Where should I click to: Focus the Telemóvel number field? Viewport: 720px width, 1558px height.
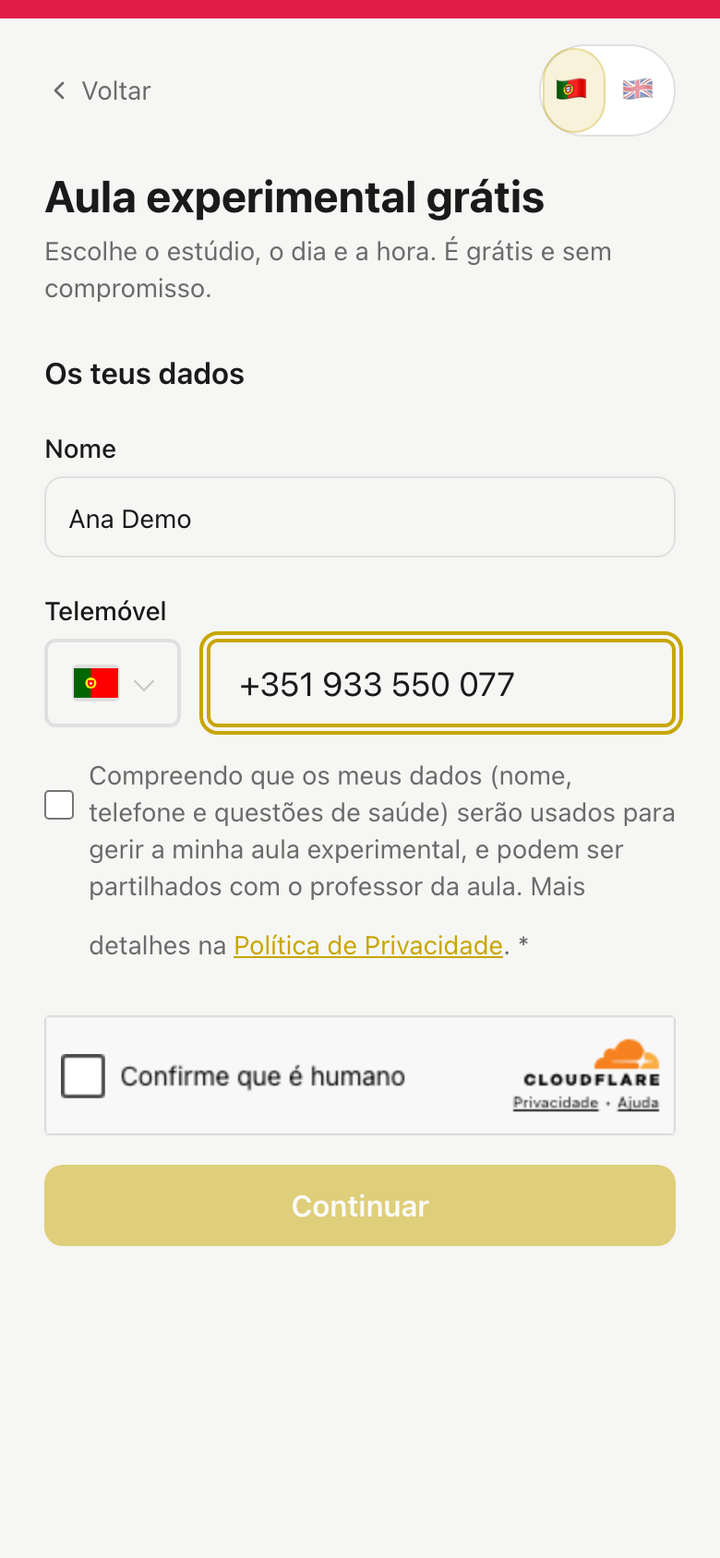click(441, 684)
